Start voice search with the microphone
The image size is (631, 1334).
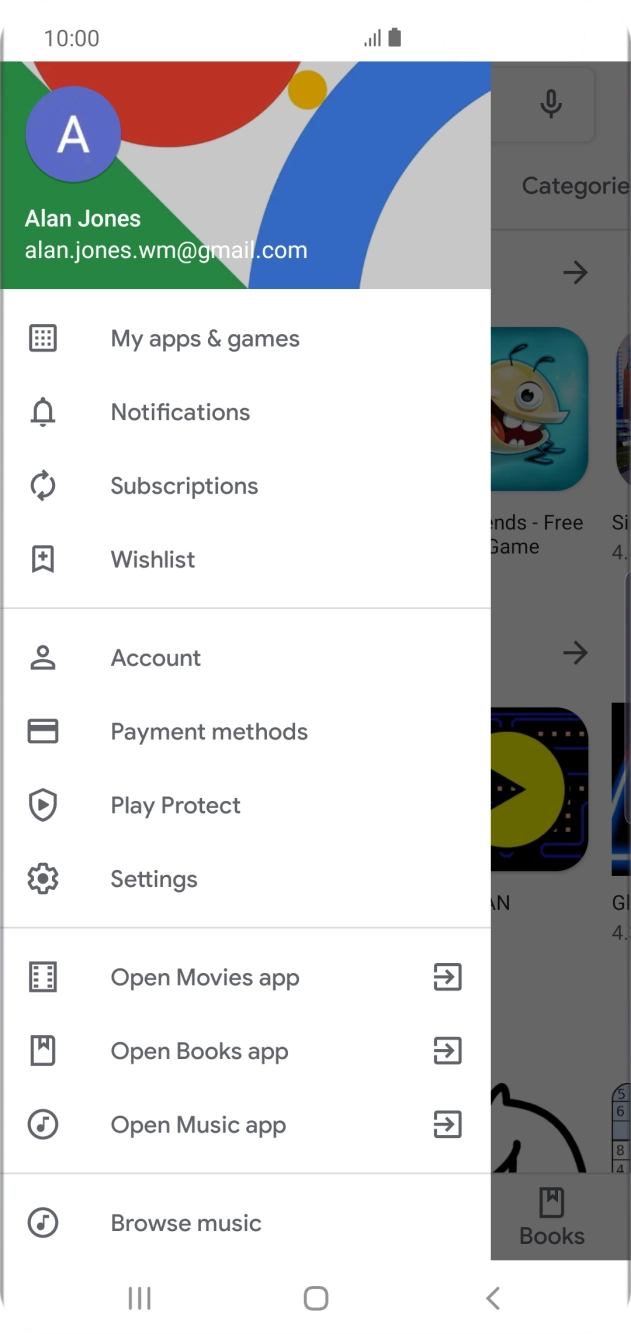click(550, 104)
